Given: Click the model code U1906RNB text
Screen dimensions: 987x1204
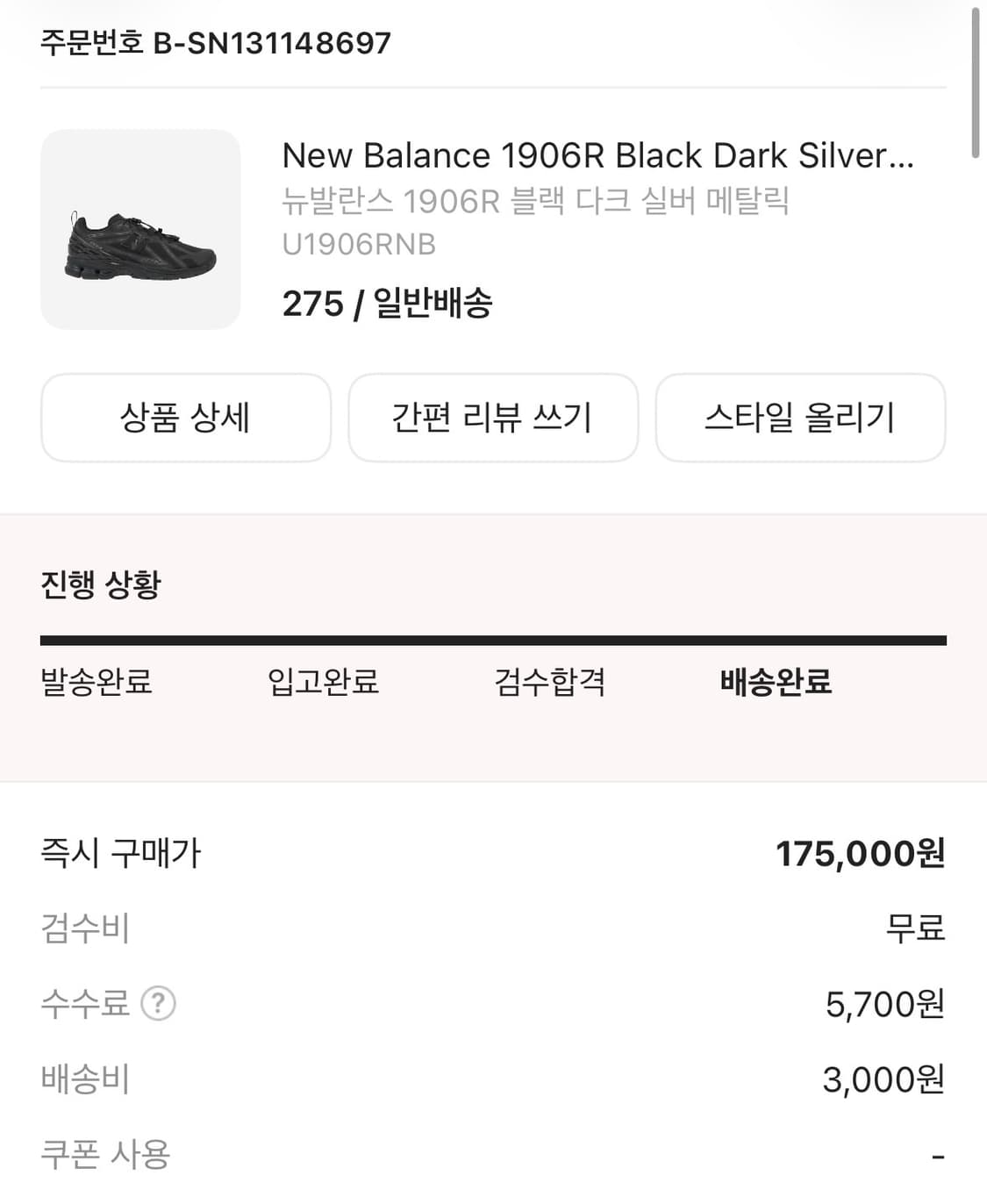Looking at the screenshot, I should pyautogui.click(x=359, y=244).
